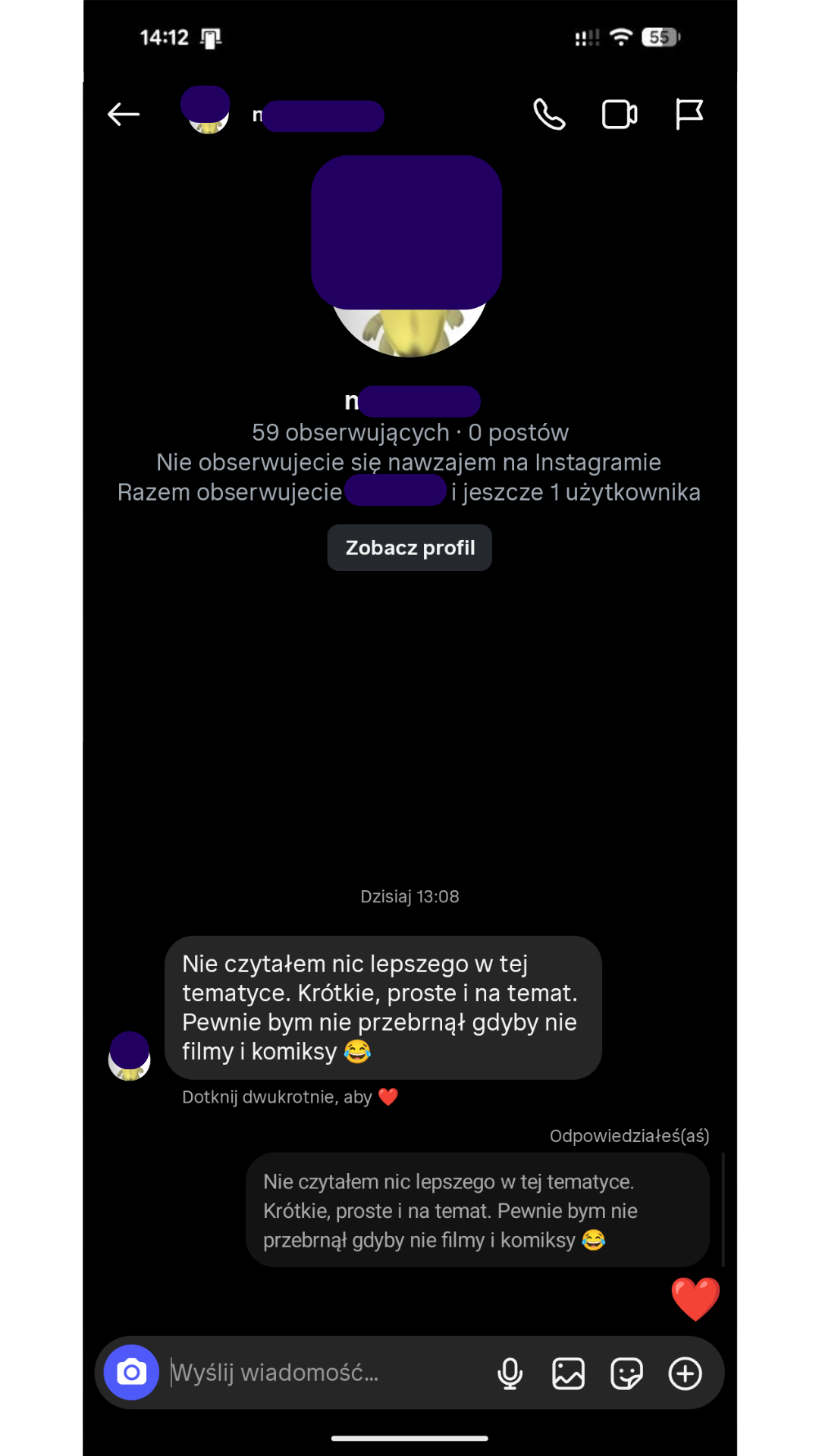Open the plus menu for more options
This screenshot has height=1456, width=819.
tap(685, 1373)
